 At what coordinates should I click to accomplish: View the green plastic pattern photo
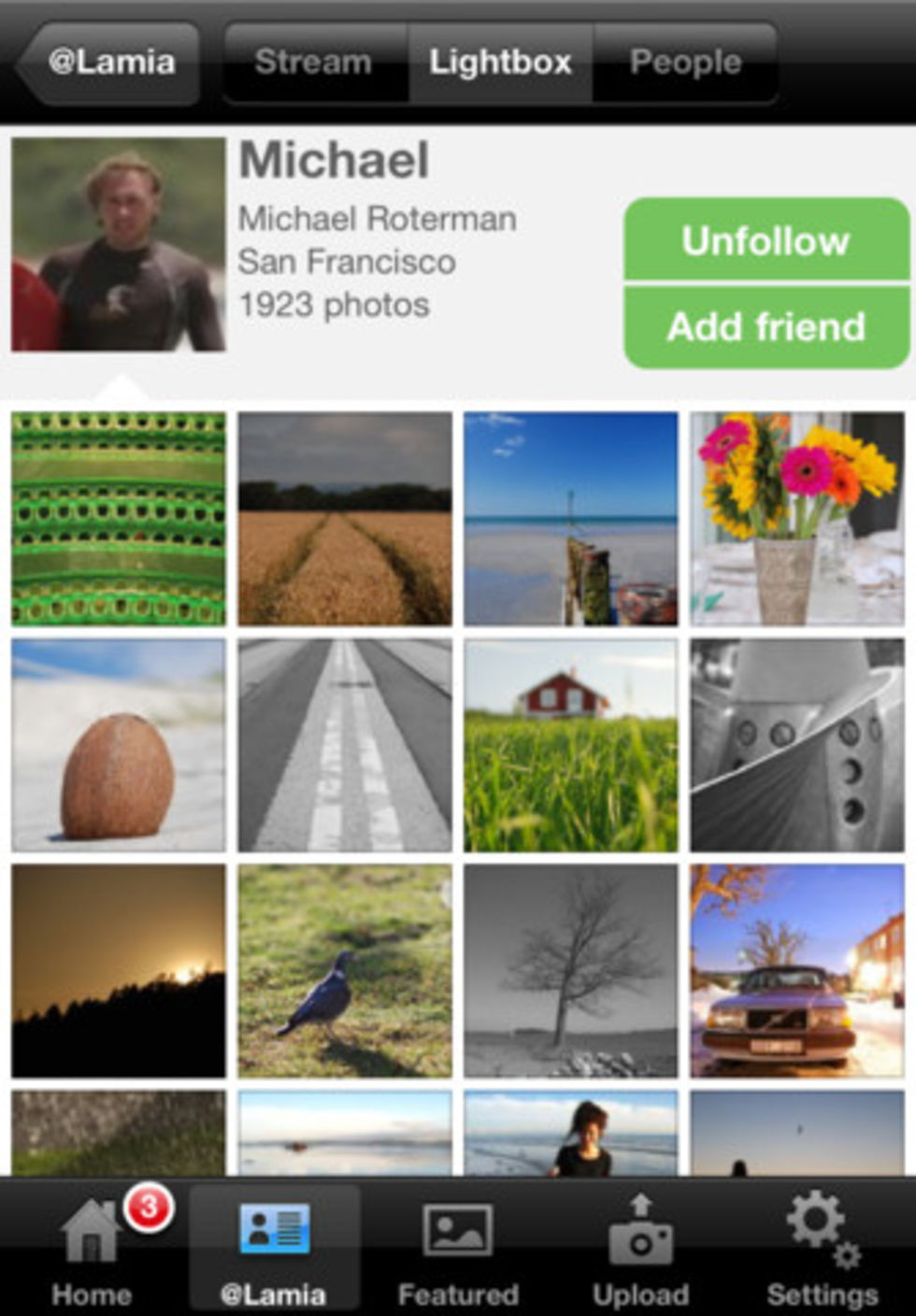[x=119, y=519]
